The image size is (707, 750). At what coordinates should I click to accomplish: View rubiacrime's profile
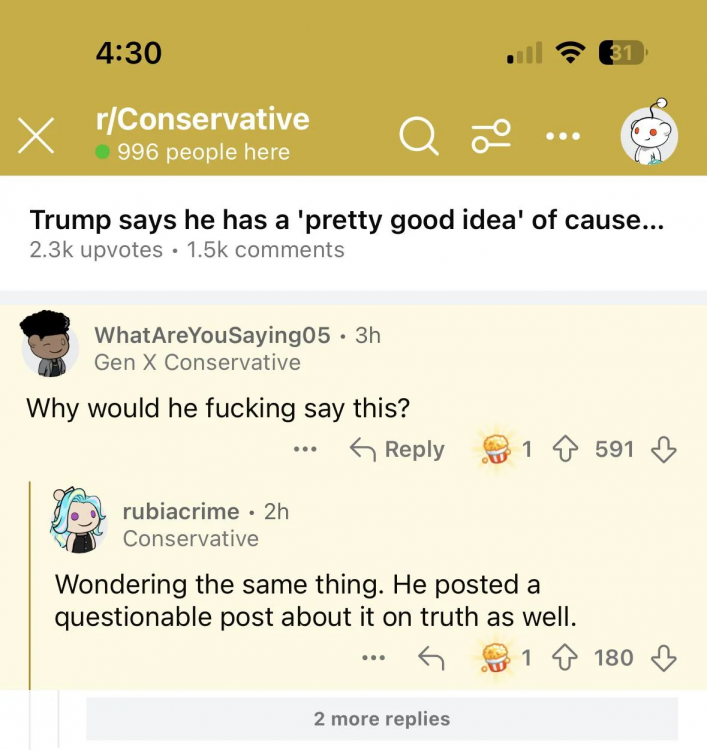point(180,511)
